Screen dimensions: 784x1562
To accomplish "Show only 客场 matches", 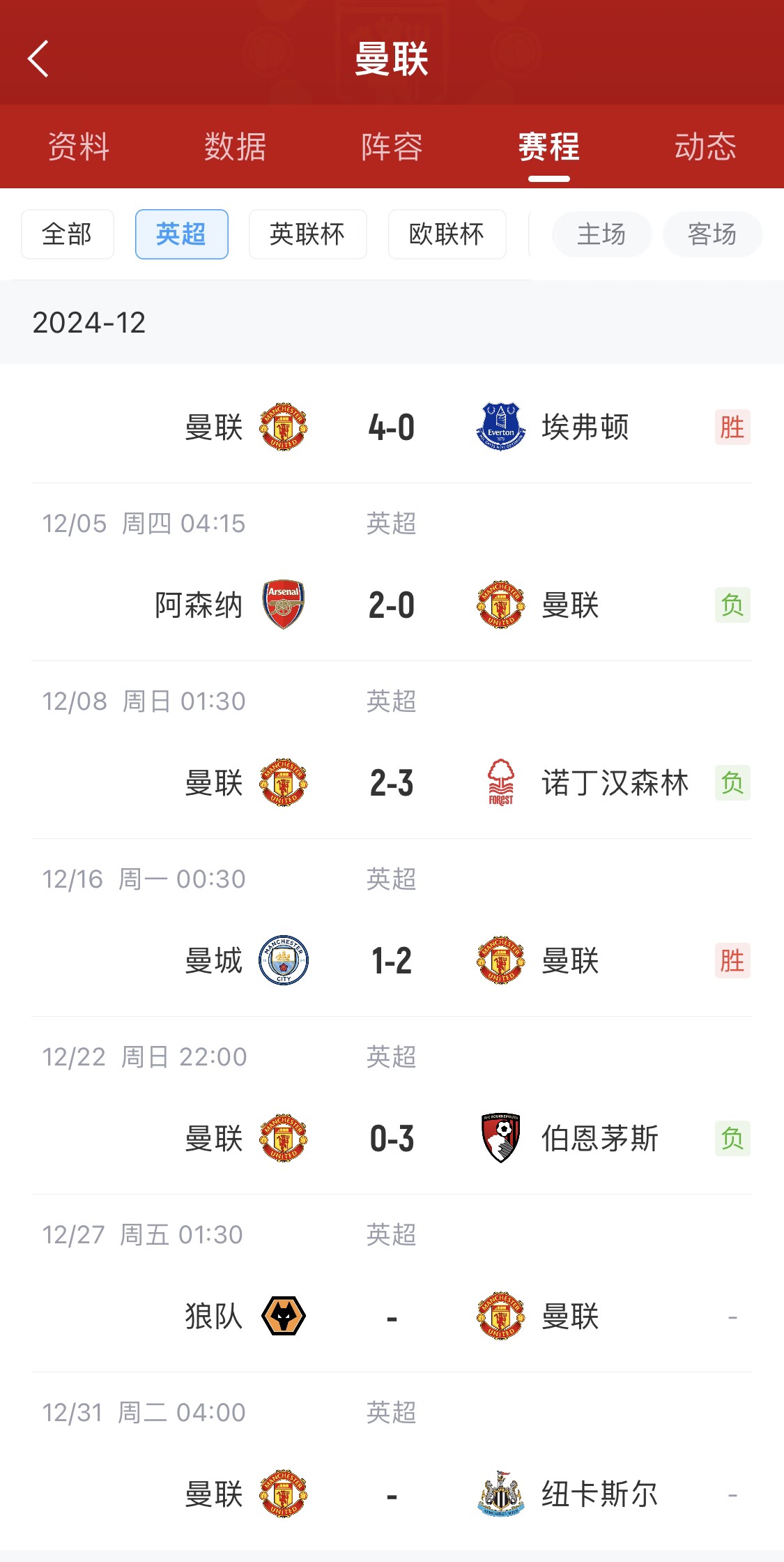I will click(712, 234).
